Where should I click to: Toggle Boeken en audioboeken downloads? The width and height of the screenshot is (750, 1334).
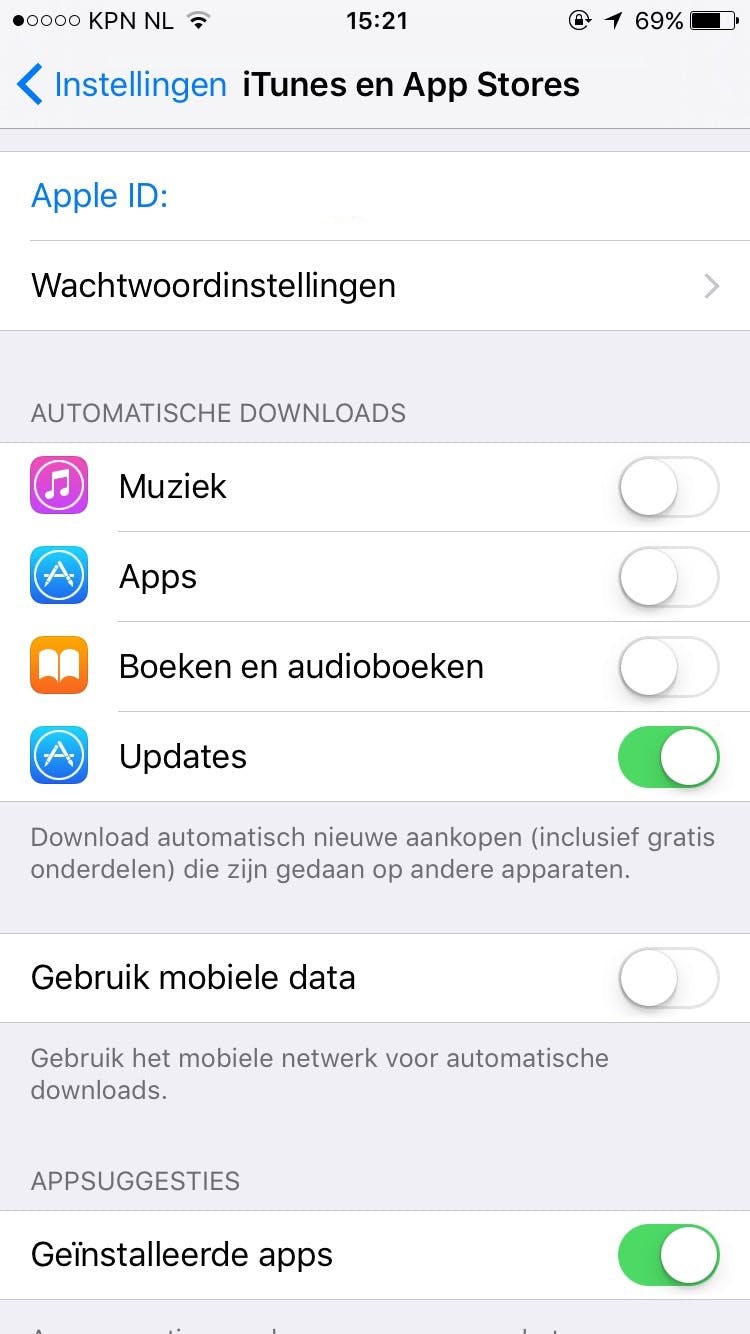pyautogui.click(x=668, y=667)
